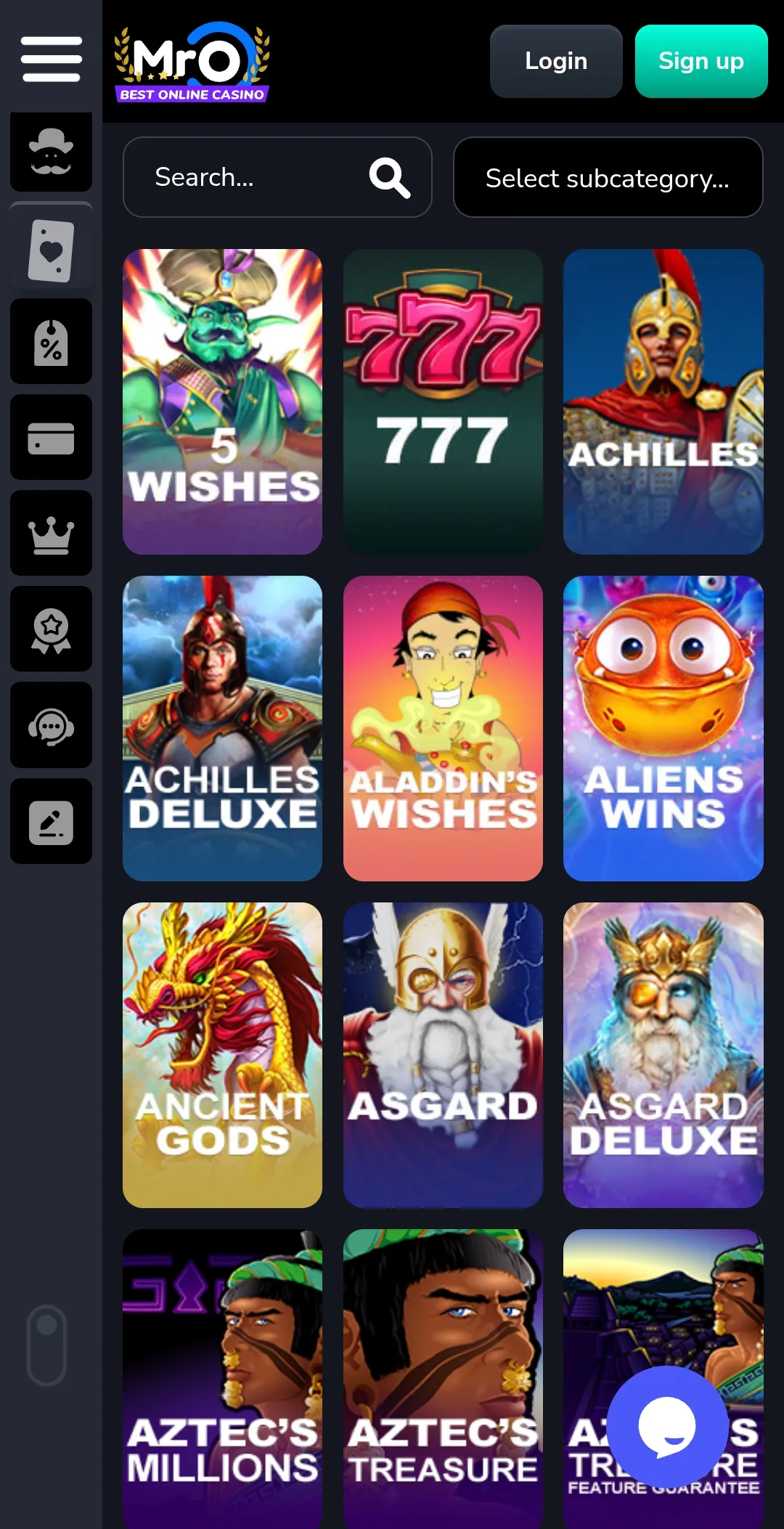Open the playing card games icon
The height and width of the screenshot is (1529, 784).
51,250
